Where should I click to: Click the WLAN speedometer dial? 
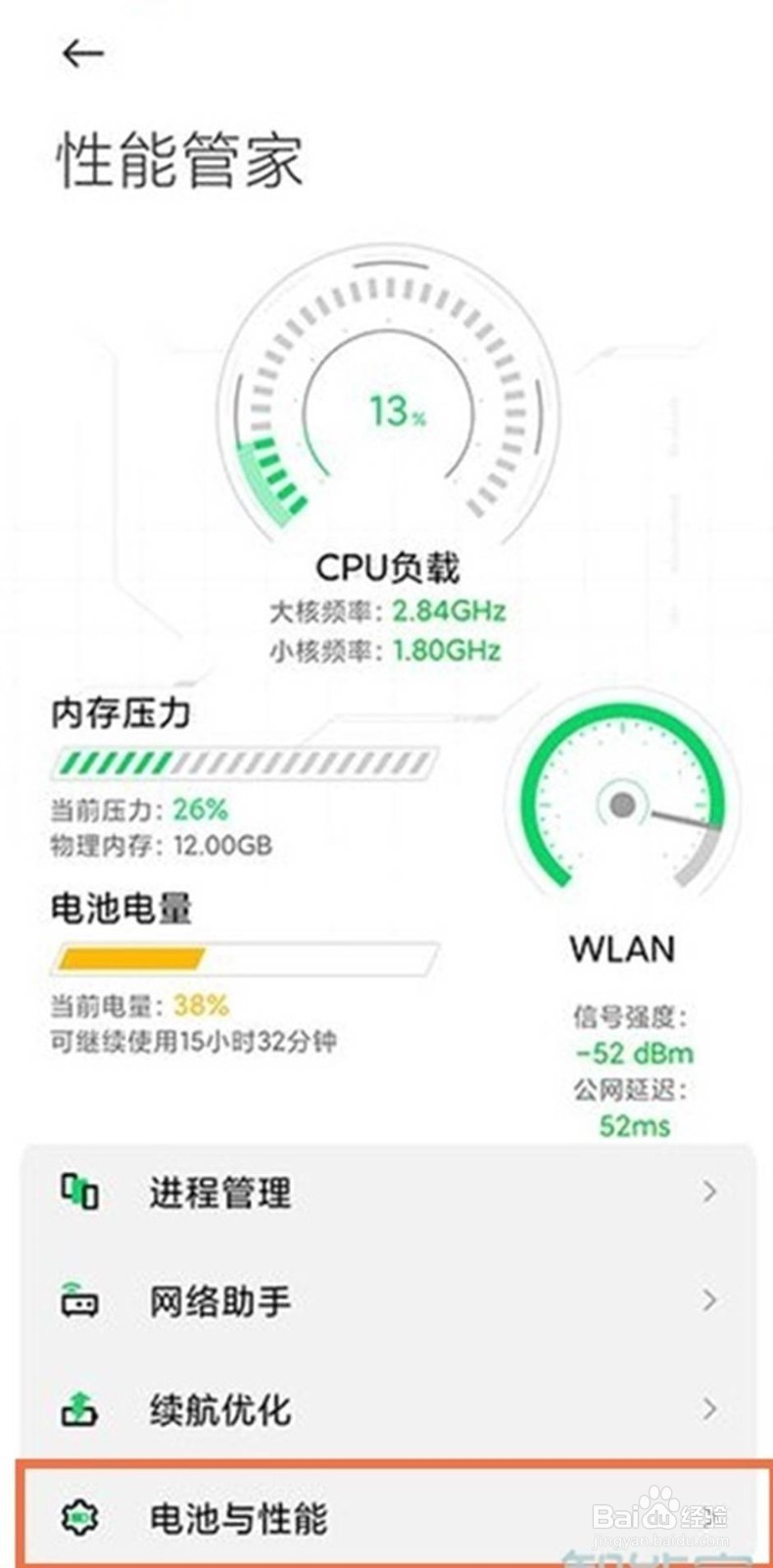tap(621, 804)
